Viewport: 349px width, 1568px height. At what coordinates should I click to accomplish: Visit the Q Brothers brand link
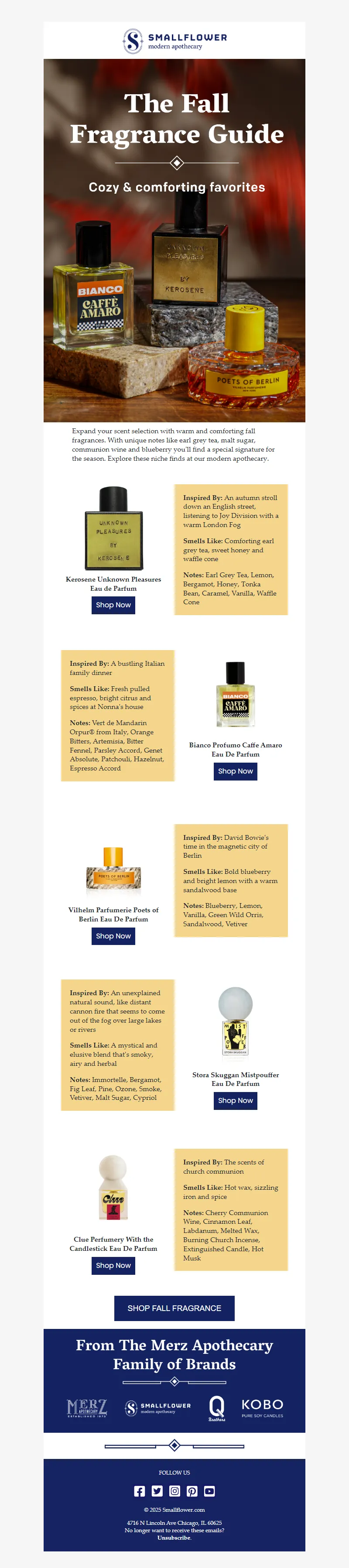[x=217, y=1408]
